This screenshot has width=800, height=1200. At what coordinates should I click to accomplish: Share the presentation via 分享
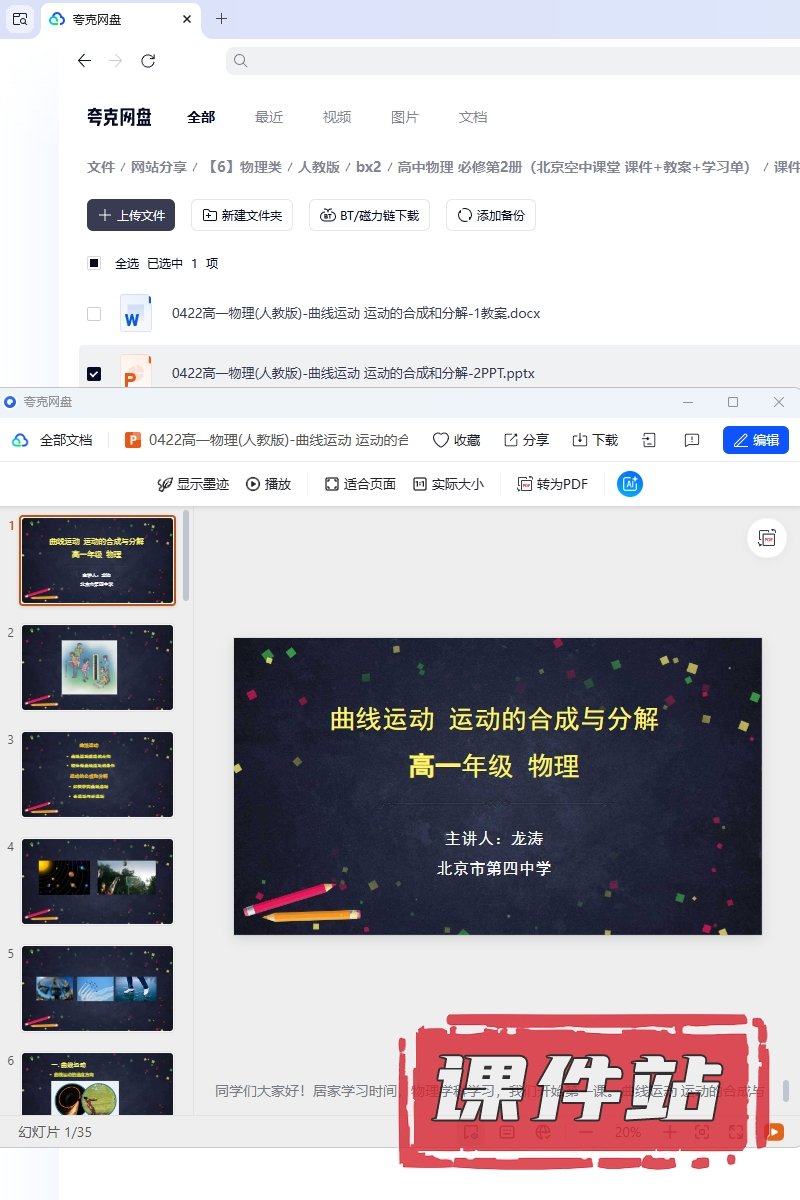[526, 440]
